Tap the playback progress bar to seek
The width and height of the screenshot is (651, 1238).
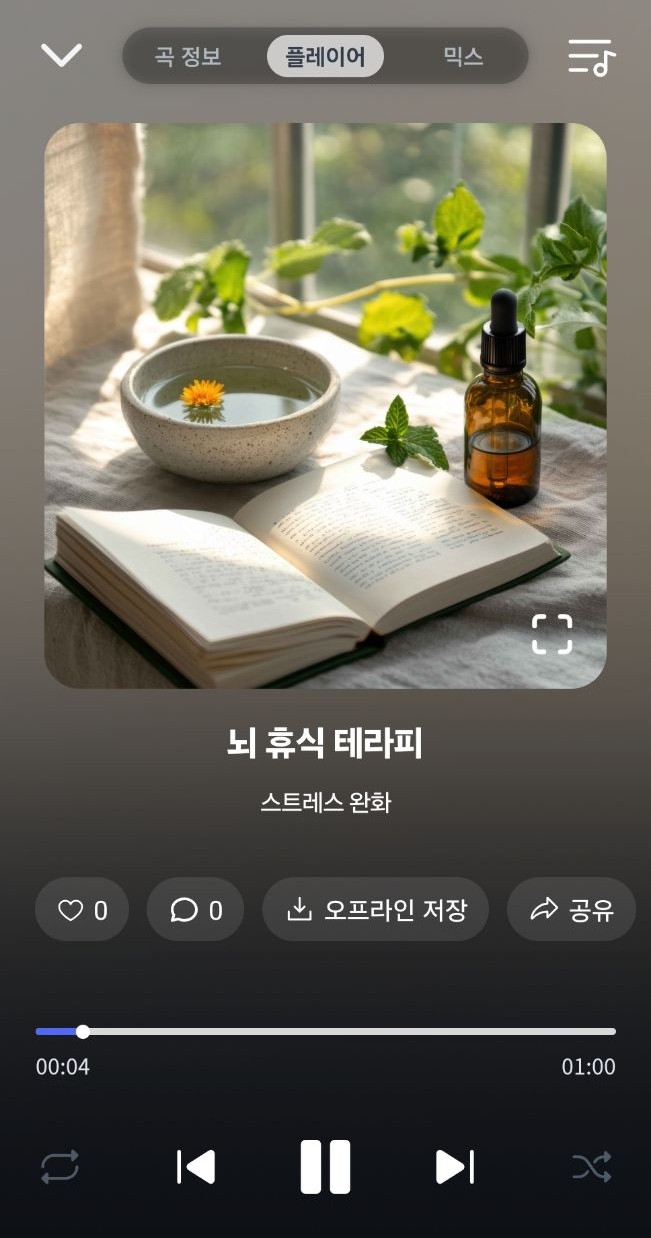click(x=326, y=1031)
